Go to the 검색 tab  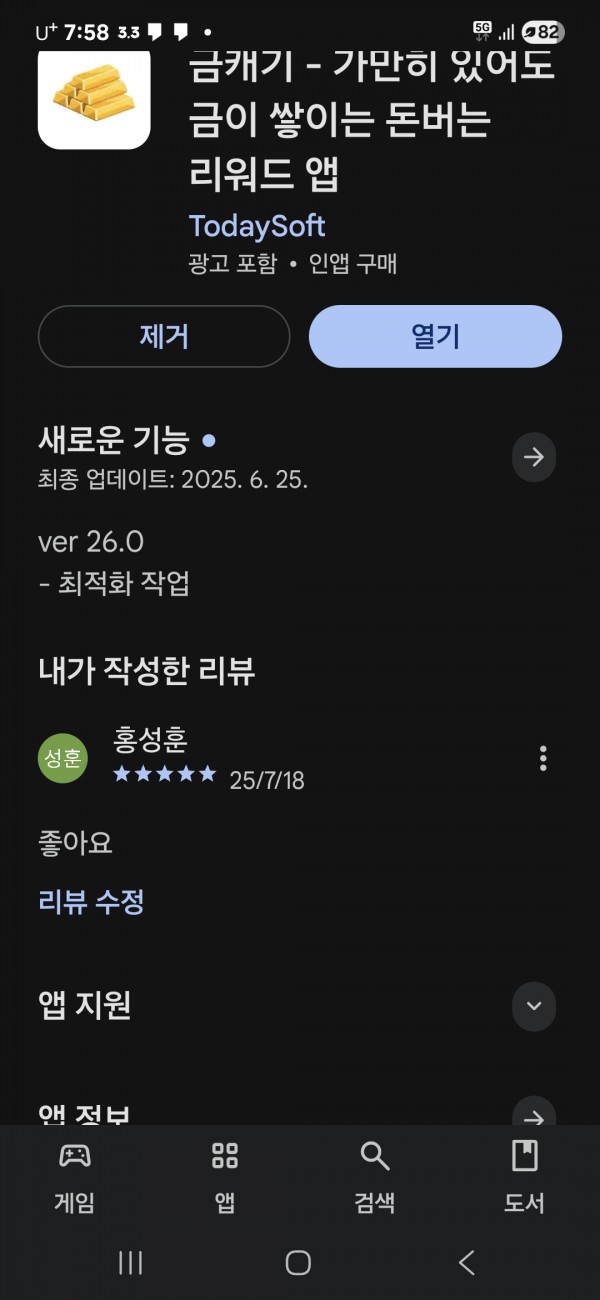click(x=375, y=1177)
